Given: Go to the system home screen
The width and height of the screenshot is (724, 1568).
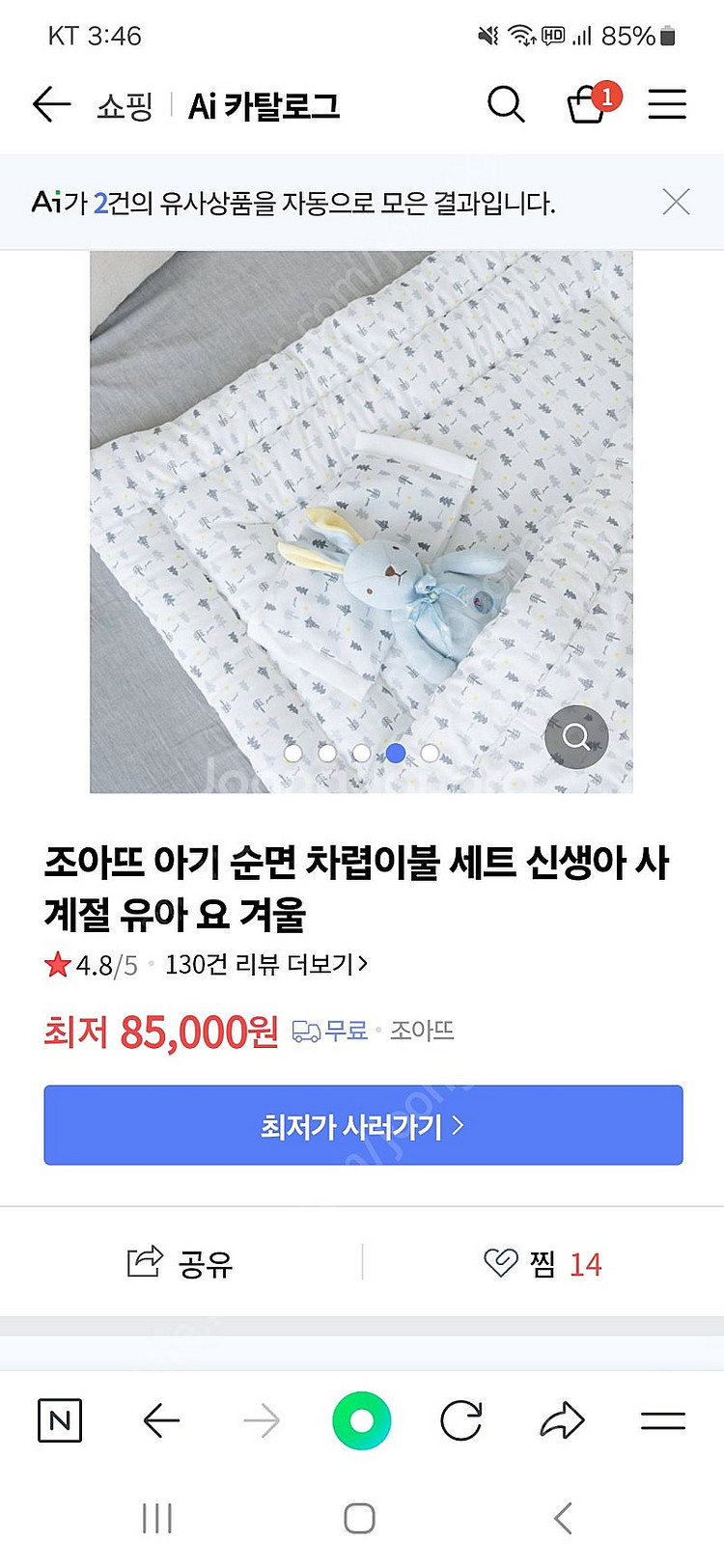Looking at the screenshot, I should tap(359, 1518).
